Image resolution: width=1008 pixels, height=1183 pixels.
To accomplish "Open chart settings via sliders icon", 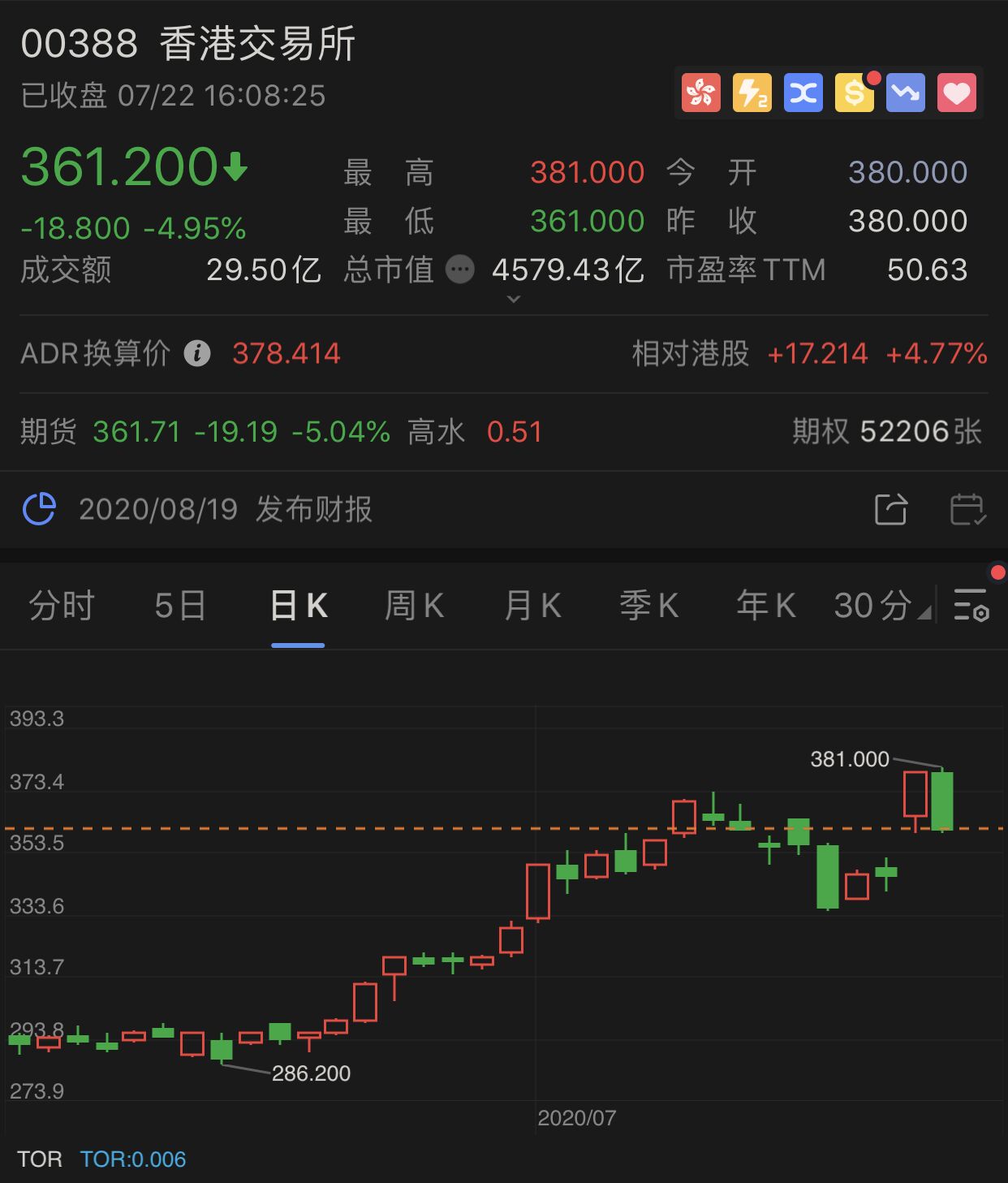I will coord(971,606).
